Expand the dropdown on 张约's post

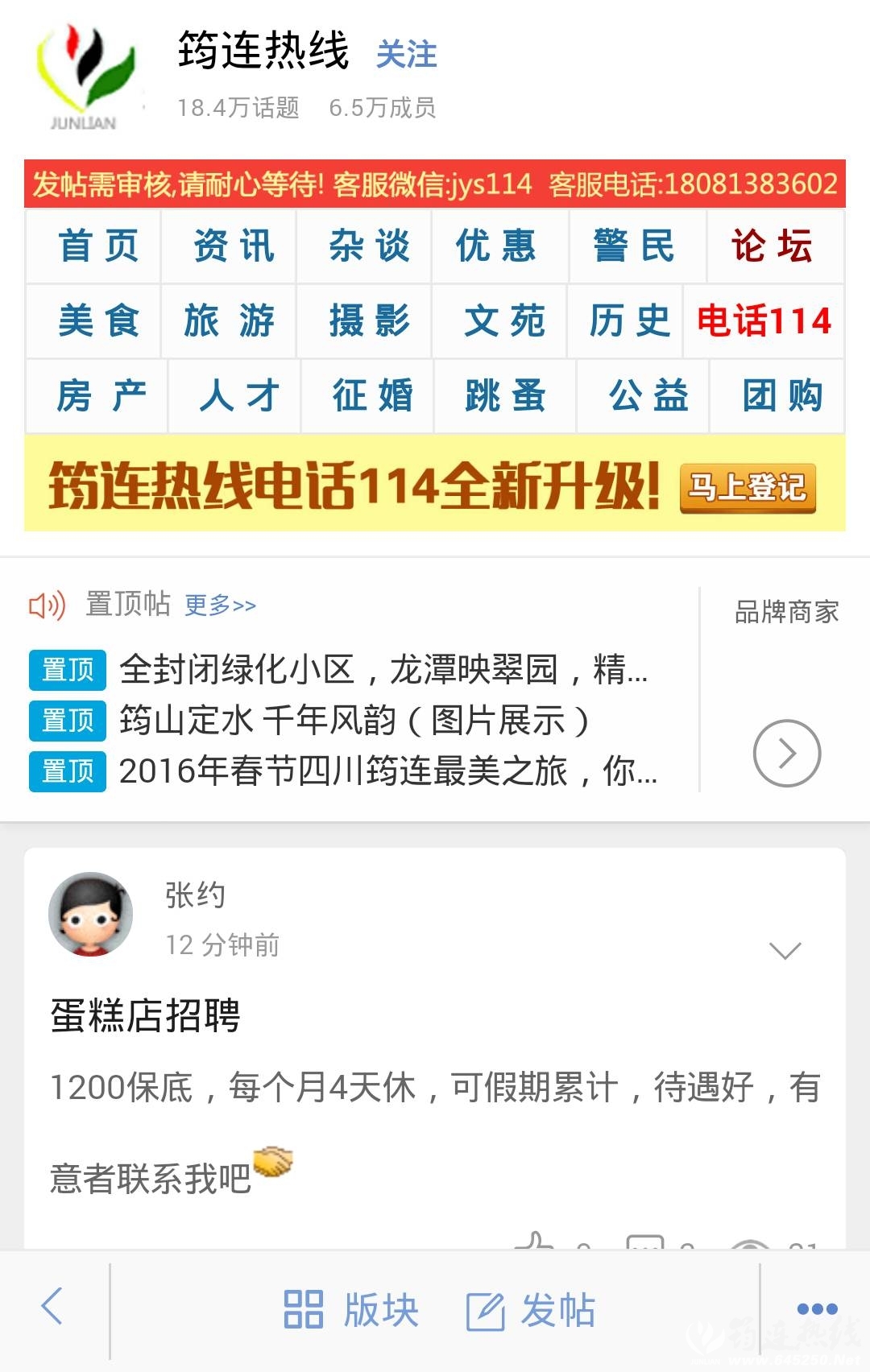pos(785,950)
